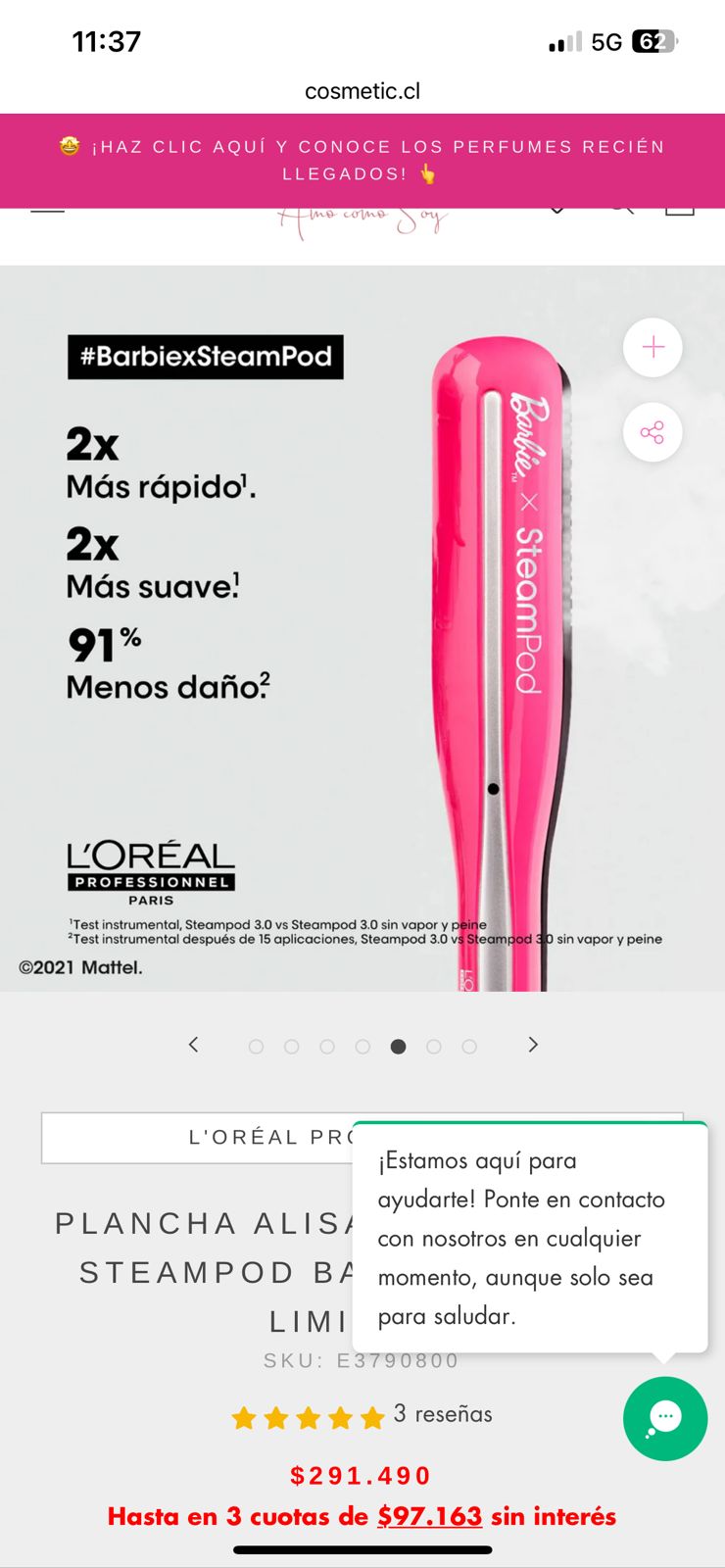Go to previous product image
The height and width of the screenshot is (1568, 725).
pos(194,1045)
